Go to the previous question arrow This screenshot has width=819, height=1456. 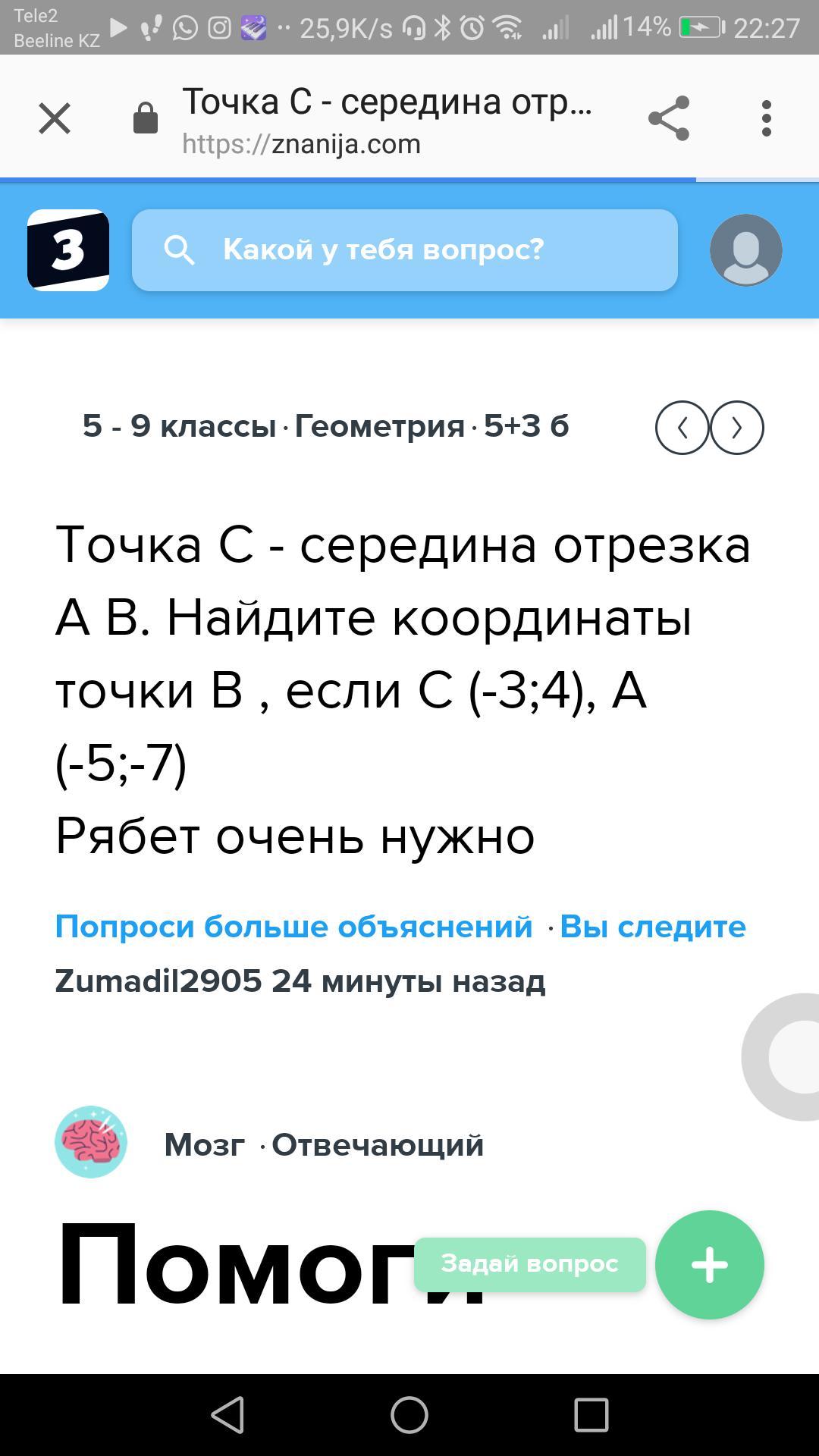click(x=682, y=428)
